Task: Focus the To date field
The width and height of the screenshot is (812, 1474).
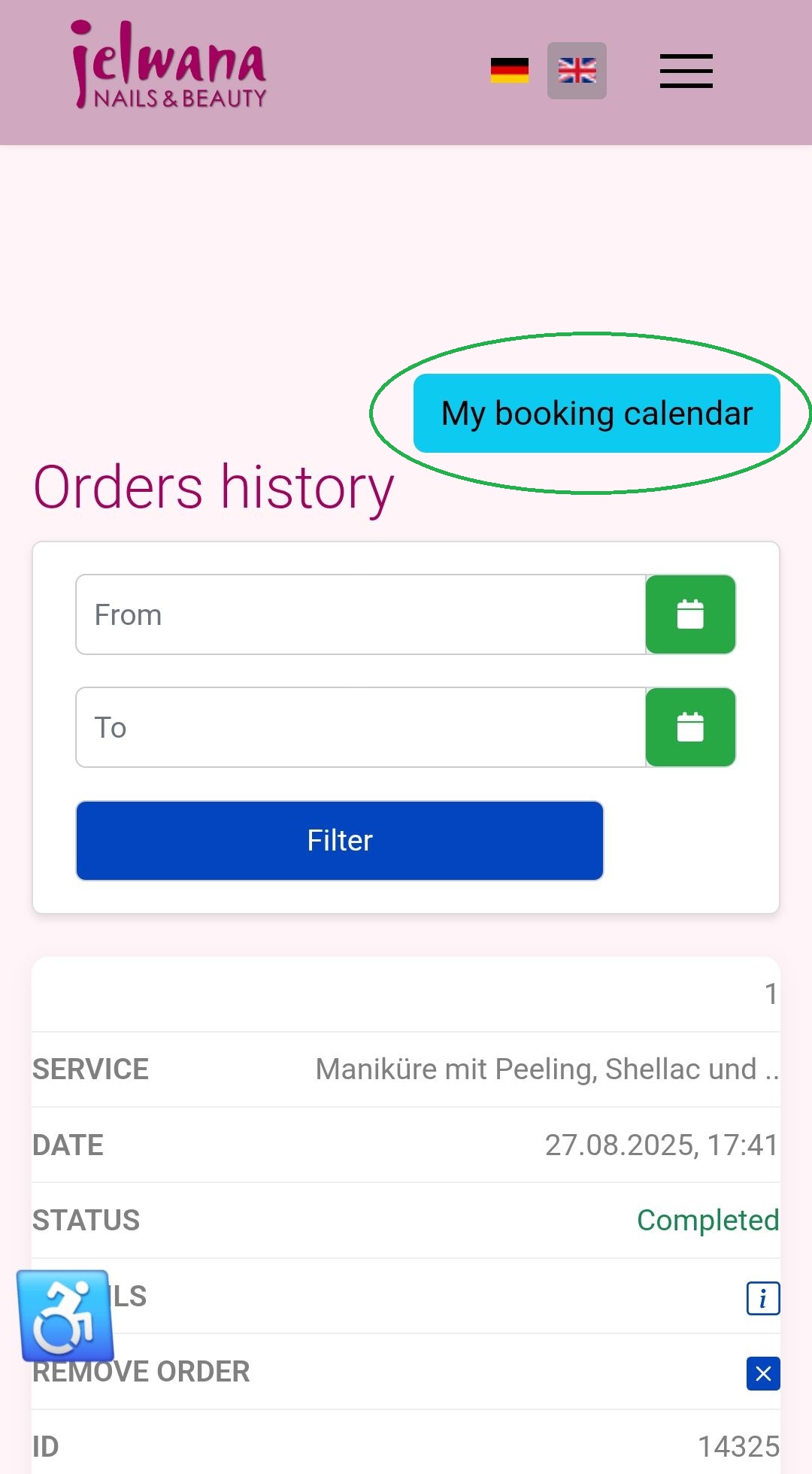Action: pos(361,728)
